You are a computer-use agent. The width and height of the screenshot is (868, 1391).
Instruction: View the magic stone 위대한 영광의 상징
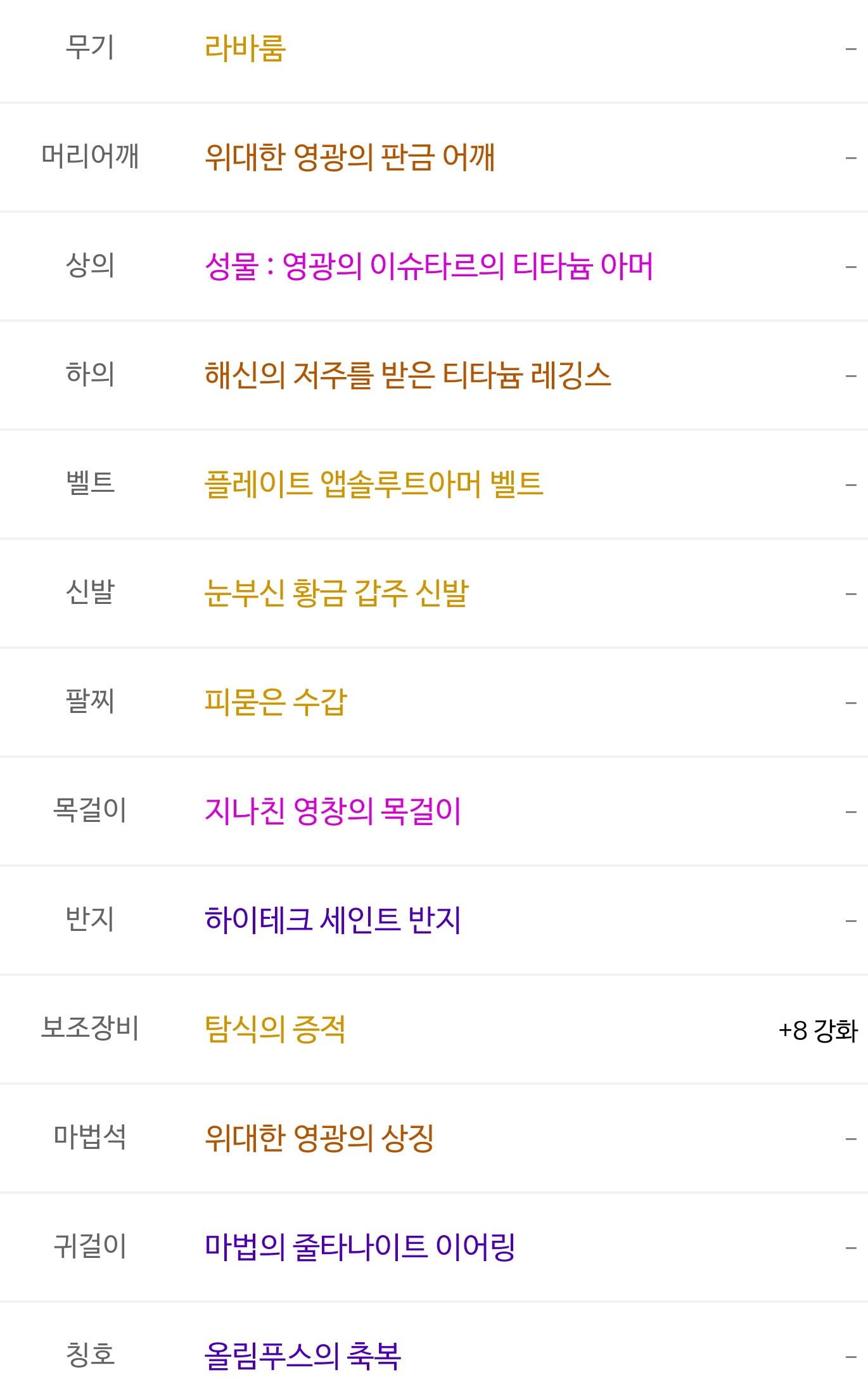[x=319, y=1138]
